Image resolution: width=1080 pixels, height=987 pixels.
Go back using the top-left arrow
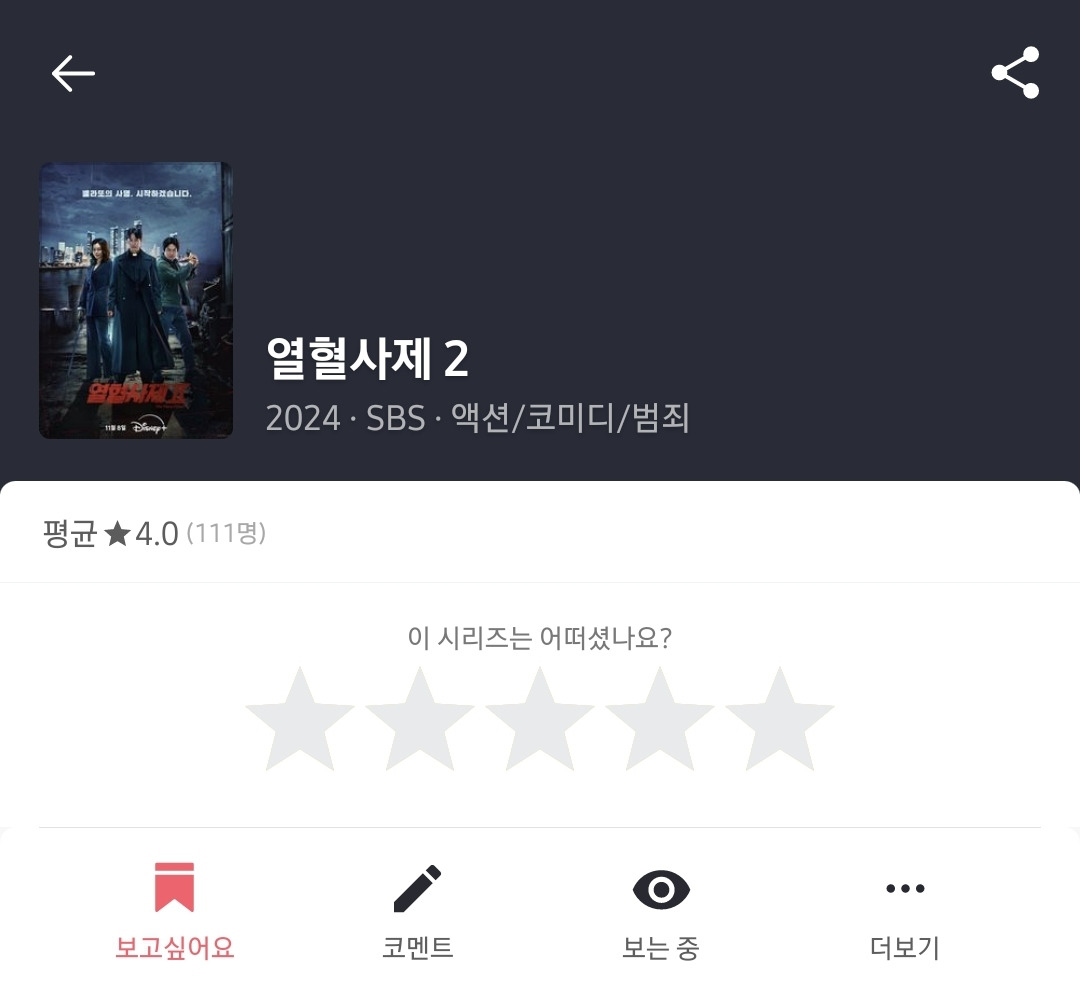click(73, 73)
